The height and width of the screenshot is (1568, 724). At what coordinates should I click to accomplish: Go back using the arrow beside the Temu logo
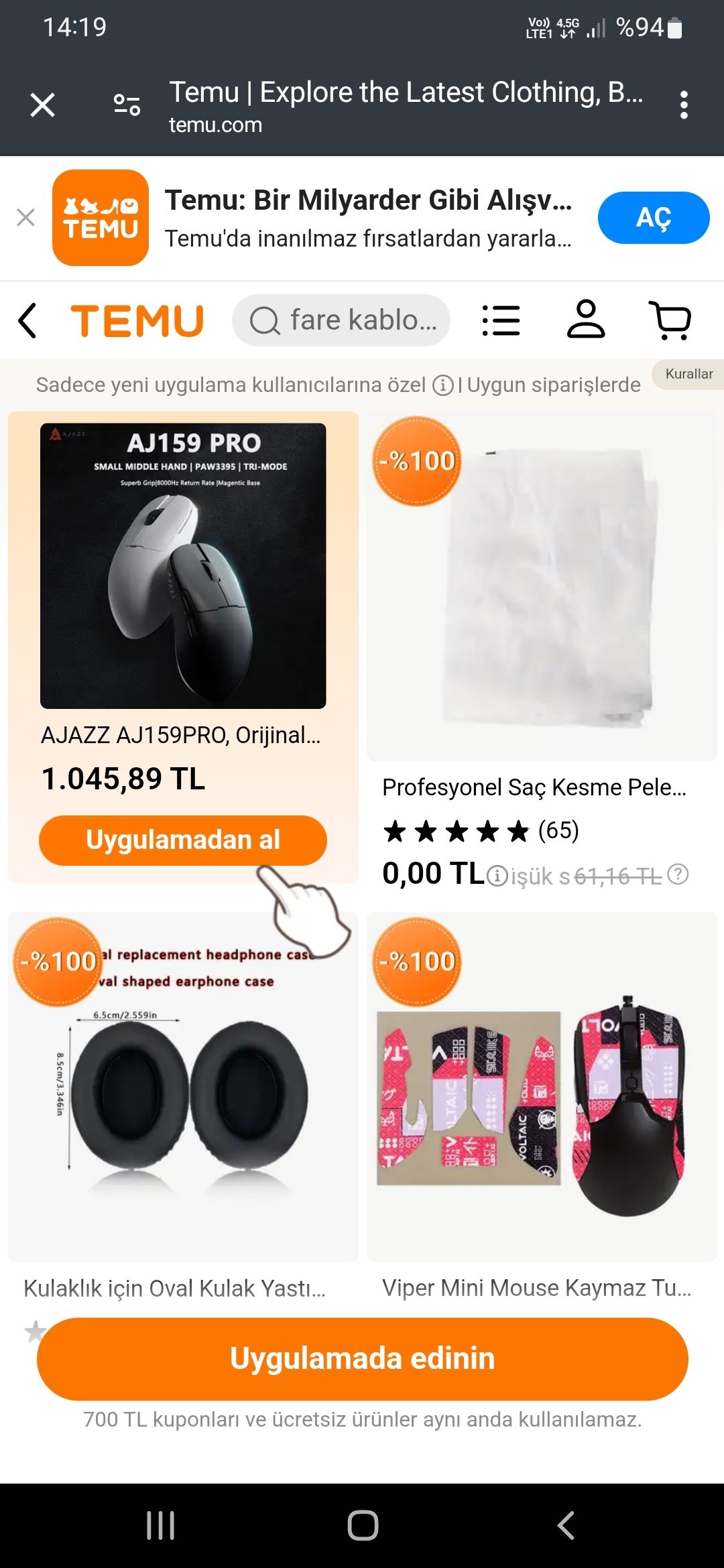(27, 320)
